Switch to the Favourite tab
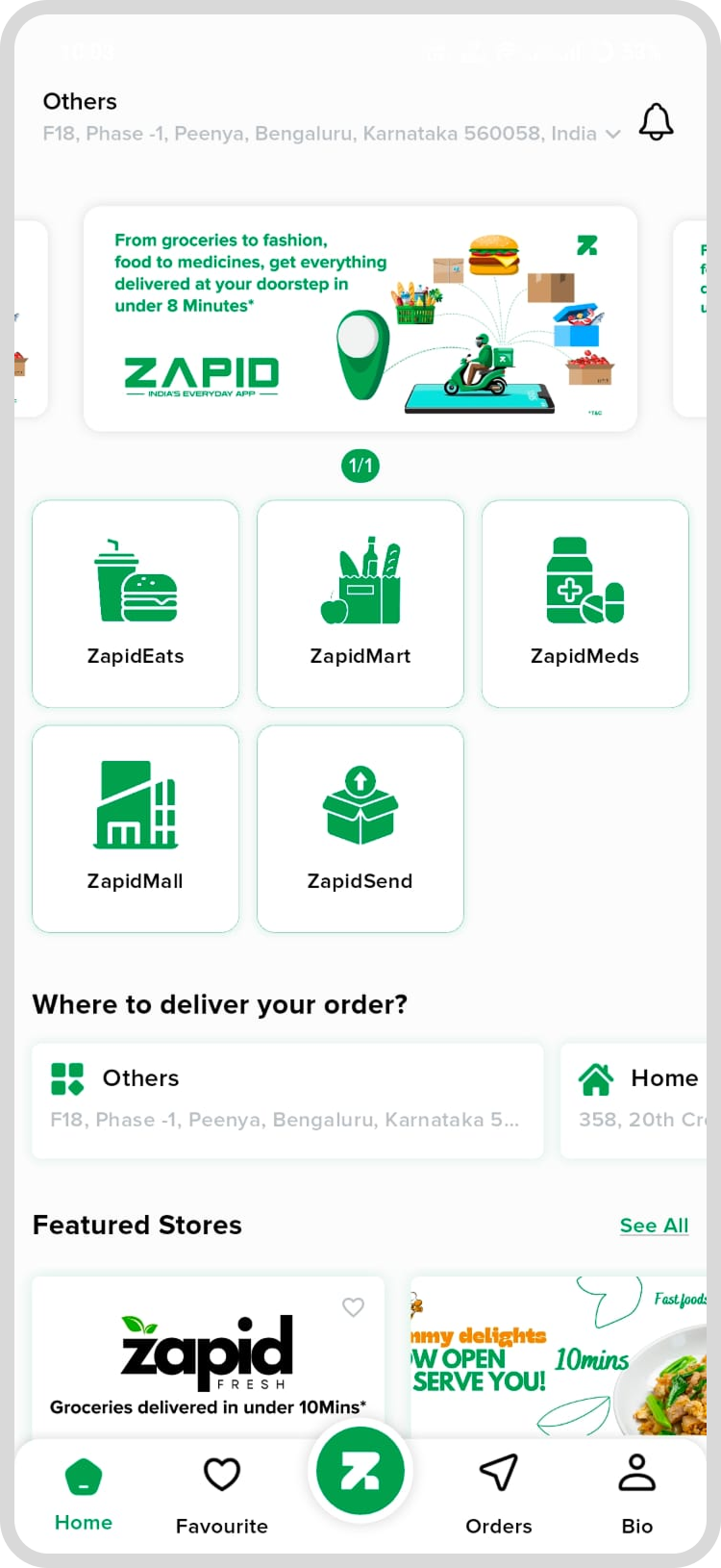The image size is (721, 1568). pyautogui.click(x=222, y=1491)
